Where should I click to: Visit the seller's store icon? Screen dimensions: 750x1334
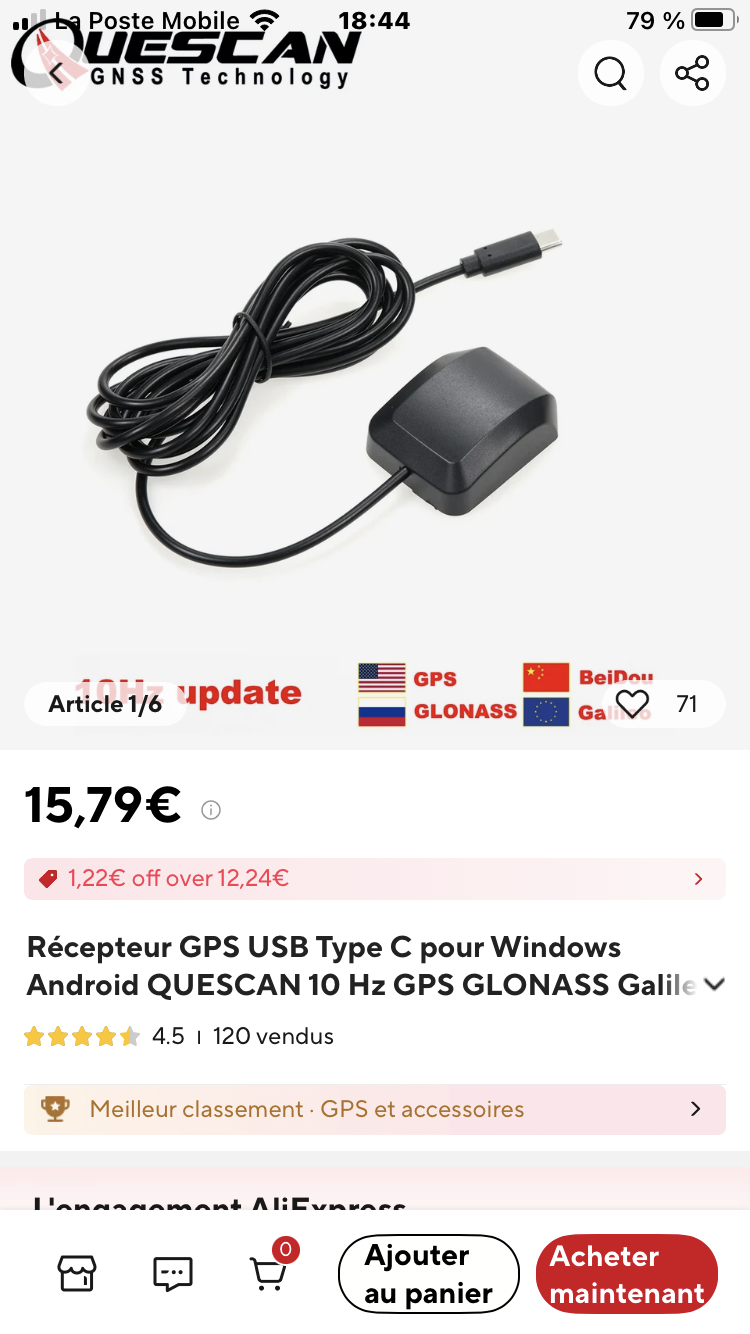pyautogui.click(x=77, y=1273)
